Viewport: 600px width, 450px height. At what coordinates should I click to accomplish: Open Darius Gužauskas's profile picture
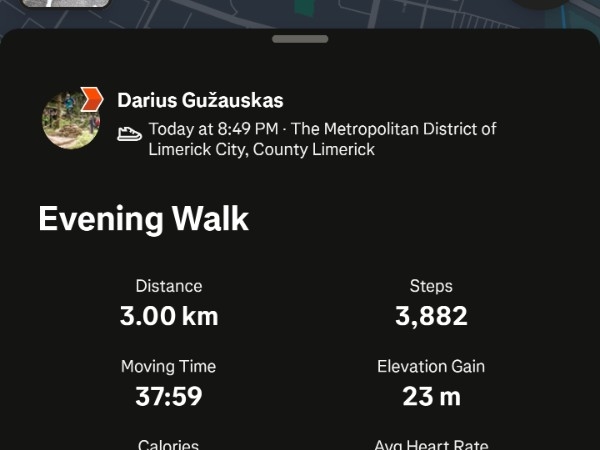[x=70, y=119]
